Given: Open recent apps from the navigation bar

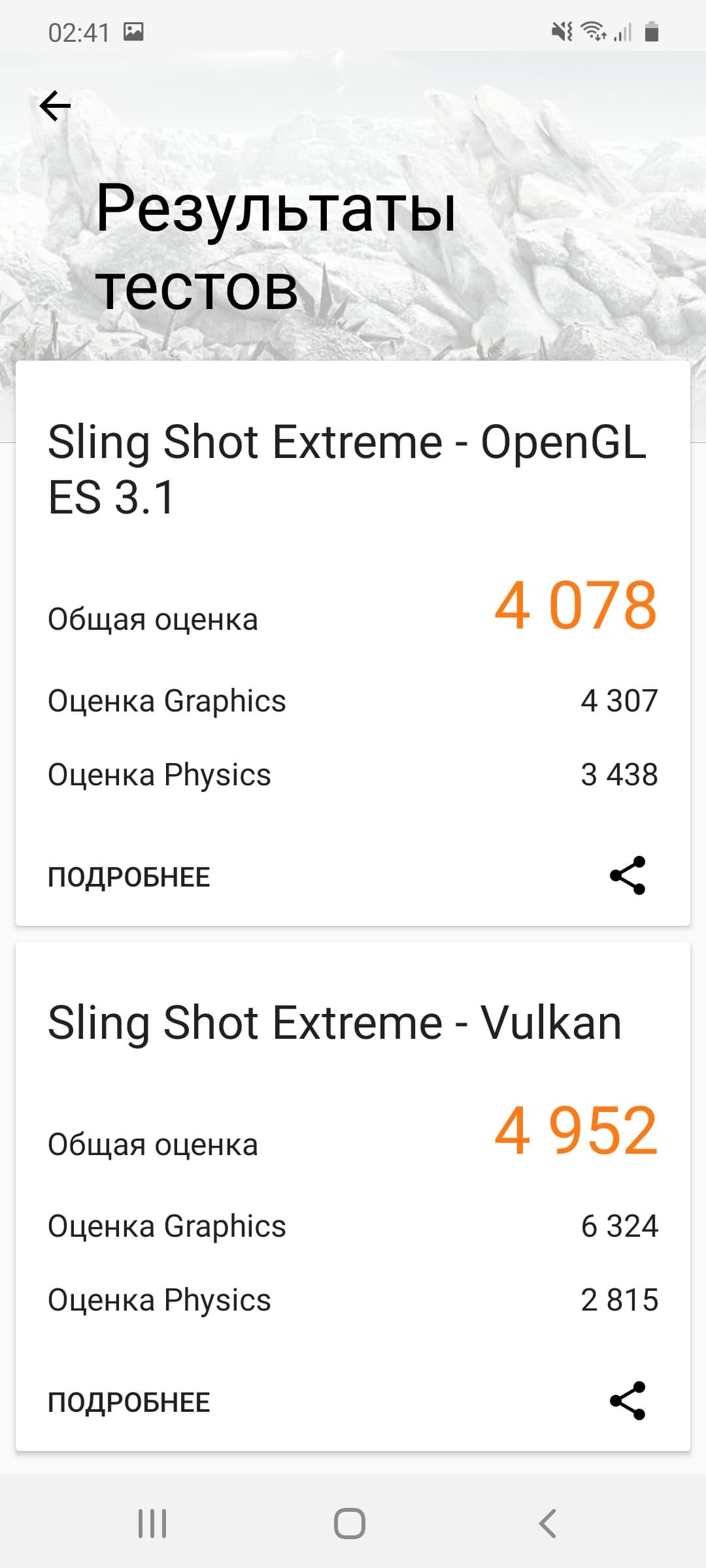Looking at the screenshot, I should 152,1524.
